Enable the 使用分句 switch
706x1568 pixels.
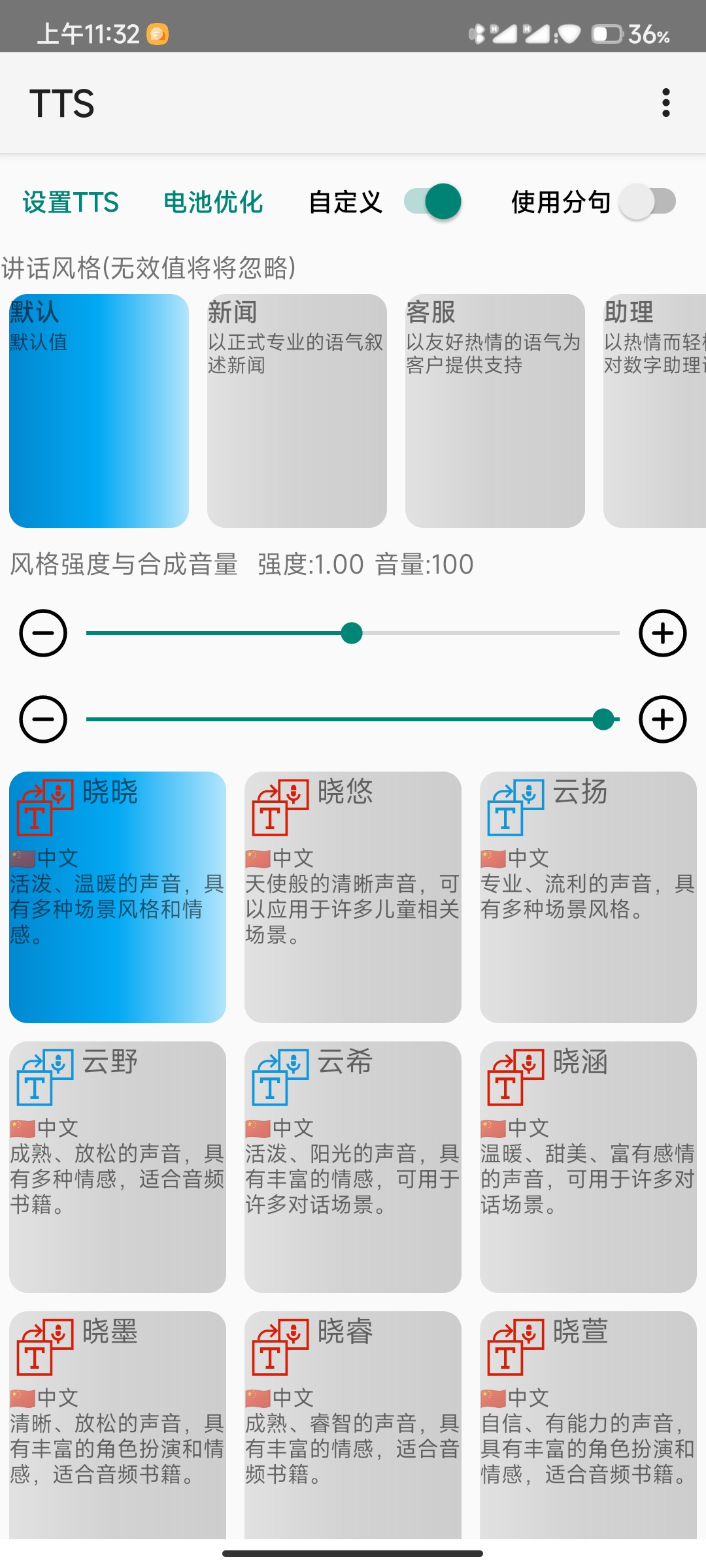pyautogui.click(x=647, y=201)
